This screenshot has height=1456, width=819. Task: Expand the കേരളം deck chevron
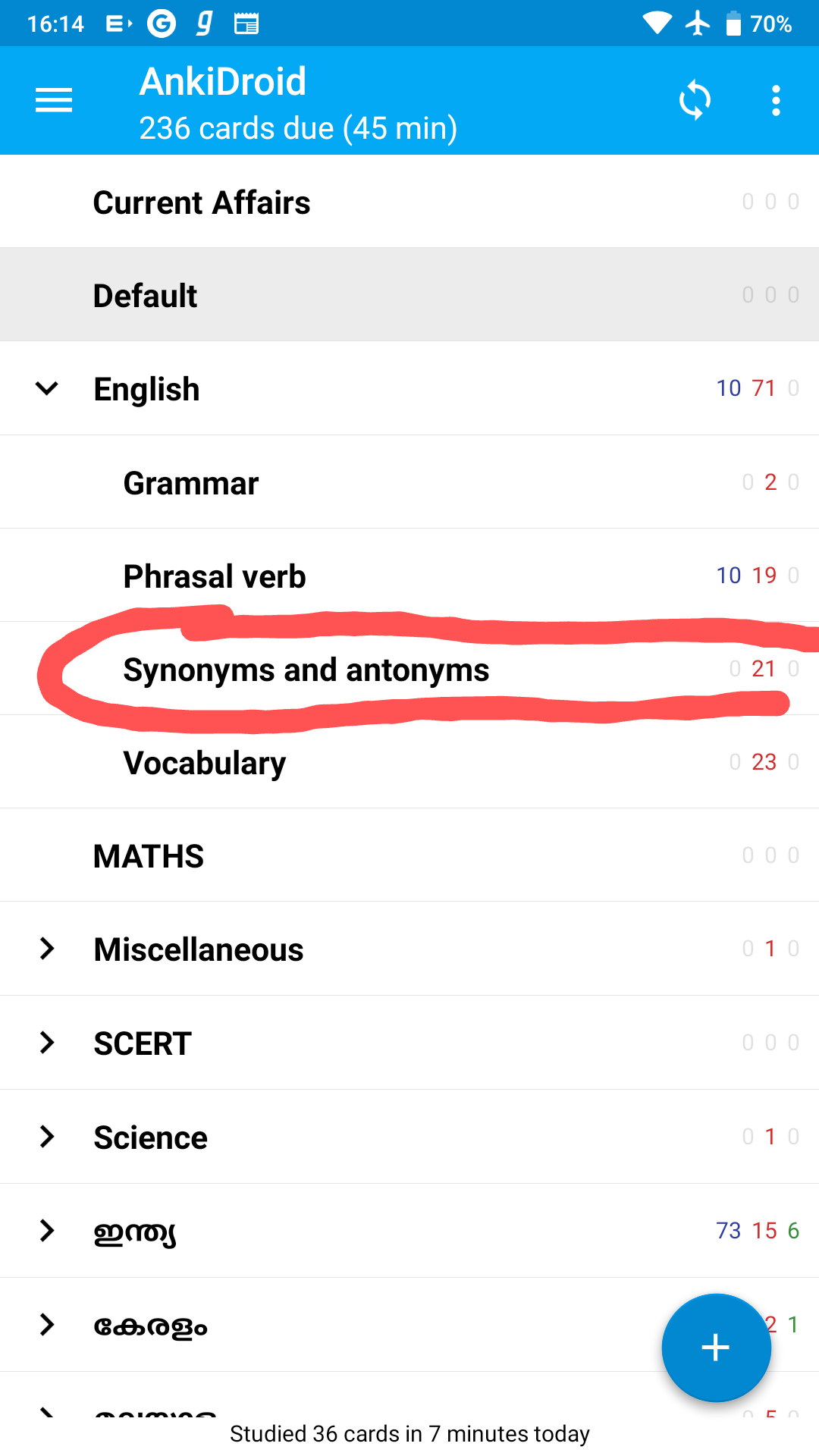47,1324
